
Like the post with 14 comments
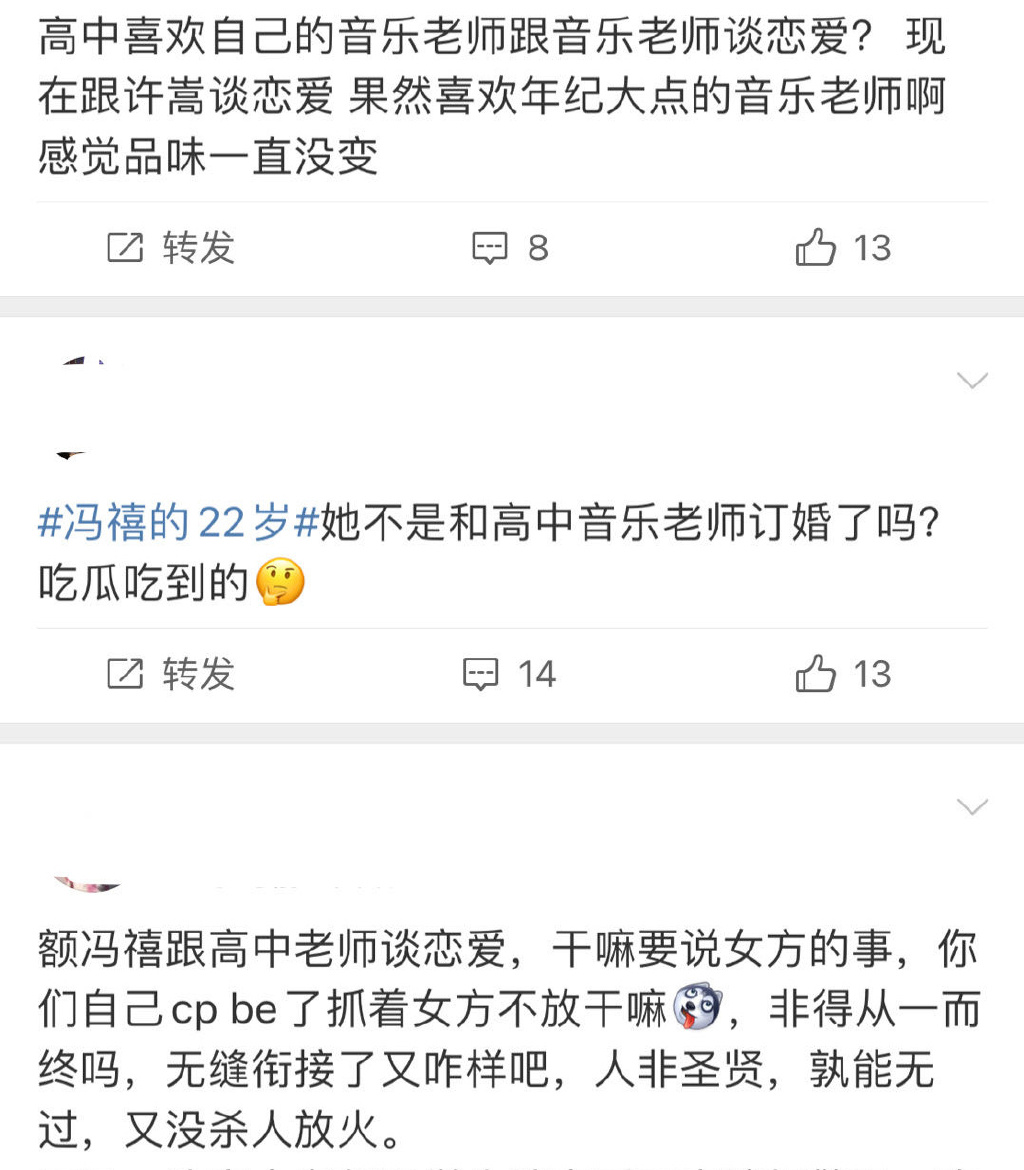click(843, 674)
